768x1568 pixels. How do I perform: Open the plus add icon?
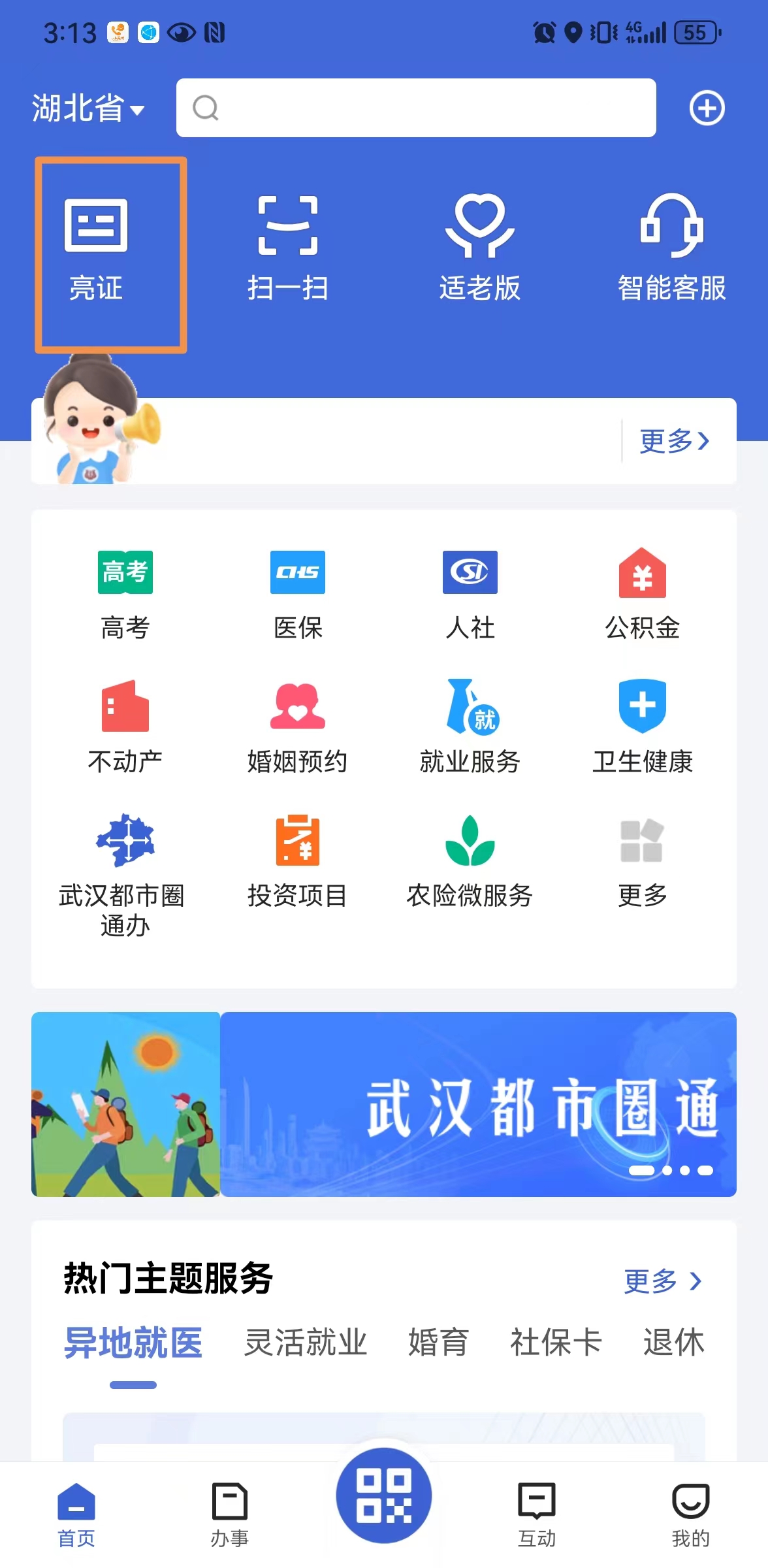pos(707,108)
